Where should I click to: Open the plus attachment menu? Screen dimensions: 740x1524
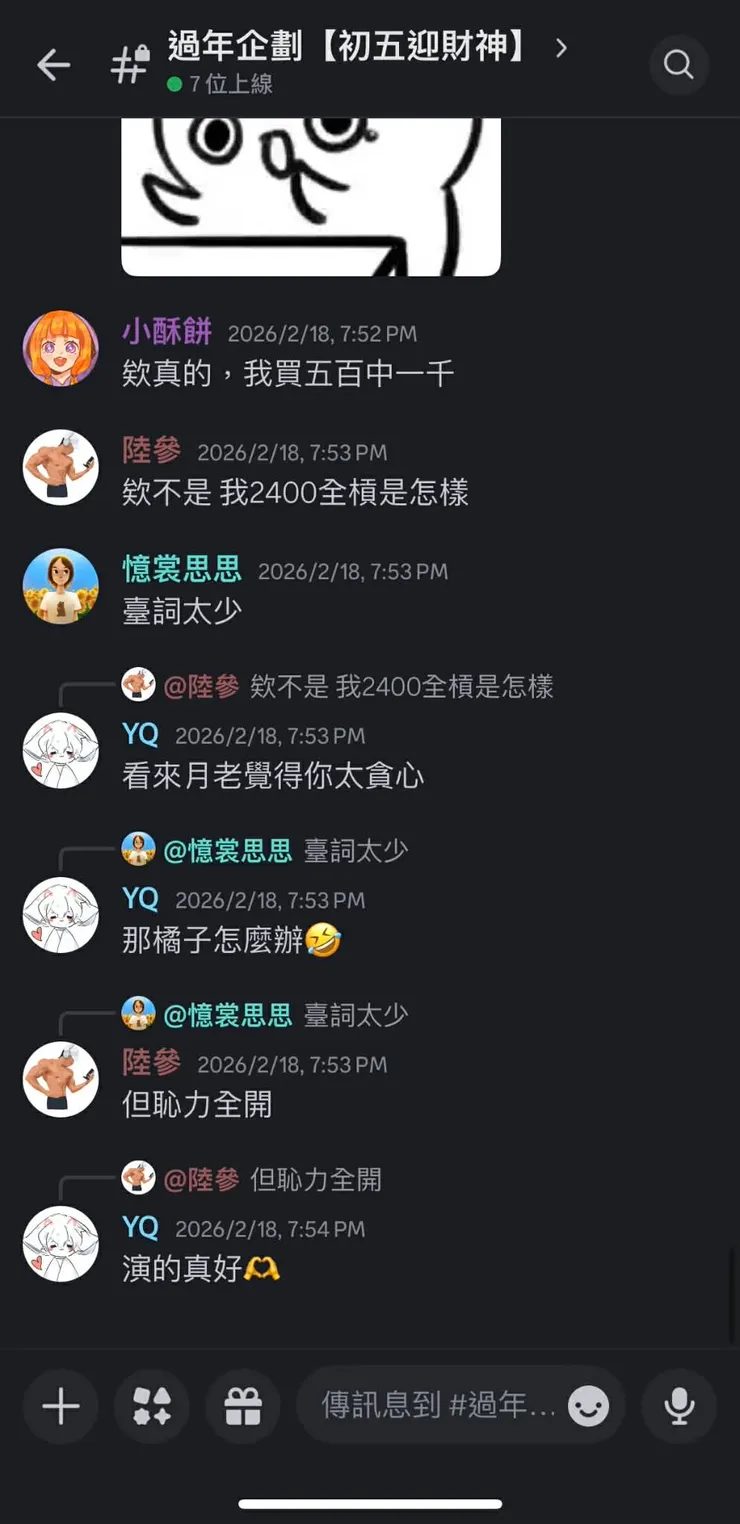pos(59,1405)
